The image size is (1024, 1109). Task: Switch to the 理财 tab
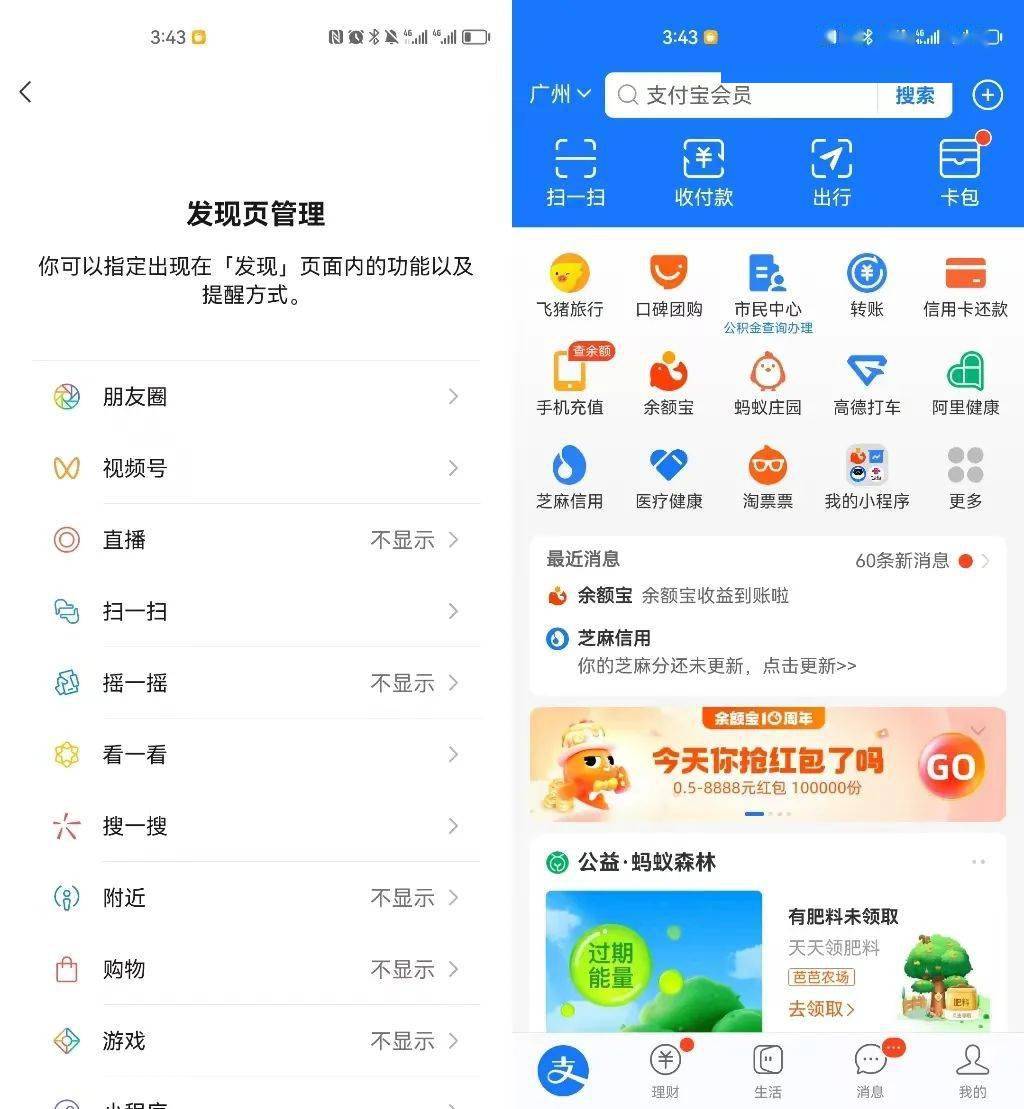[666, 1069]
